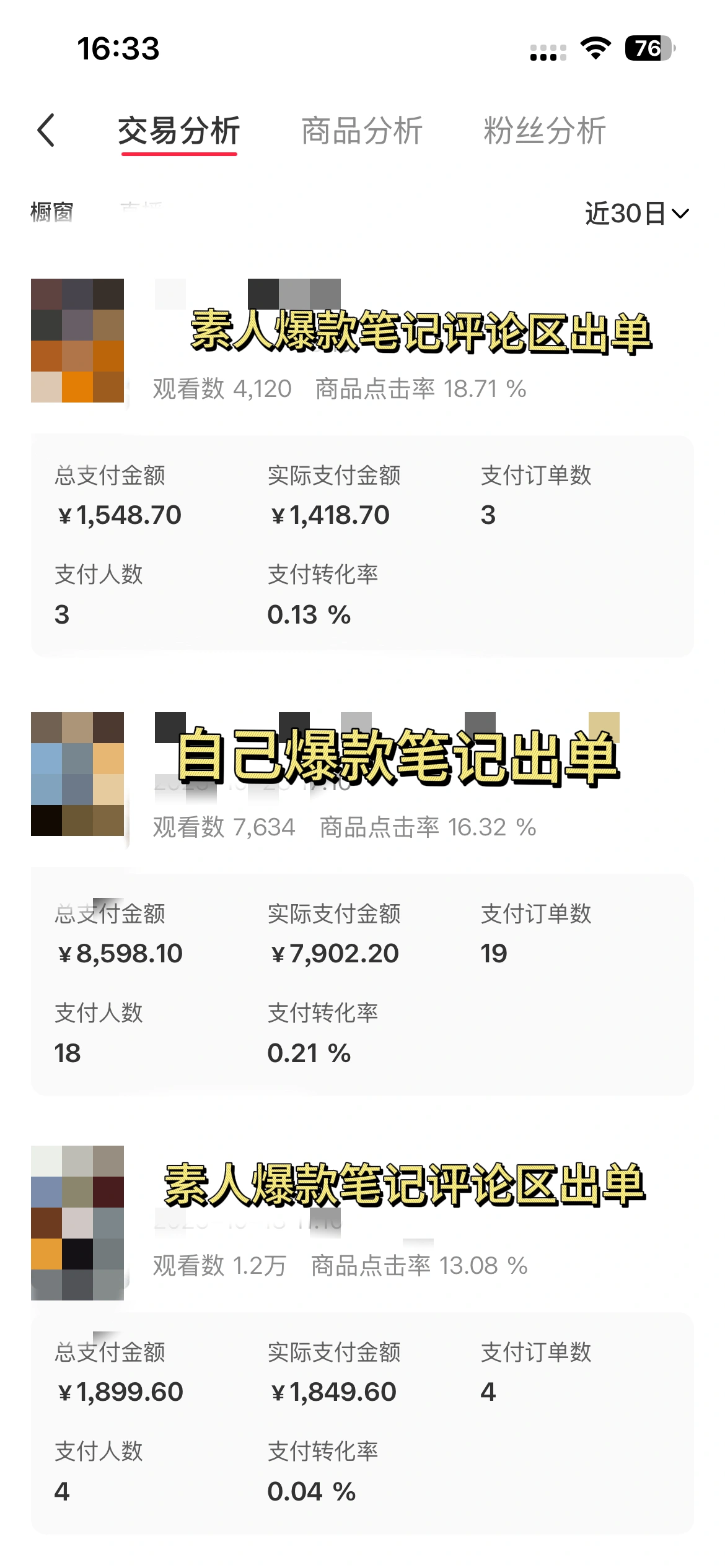The width and height of the screenshot is (725, 1568).
Task: Select the 交易分析 tab
Action: tap(179, 131)
